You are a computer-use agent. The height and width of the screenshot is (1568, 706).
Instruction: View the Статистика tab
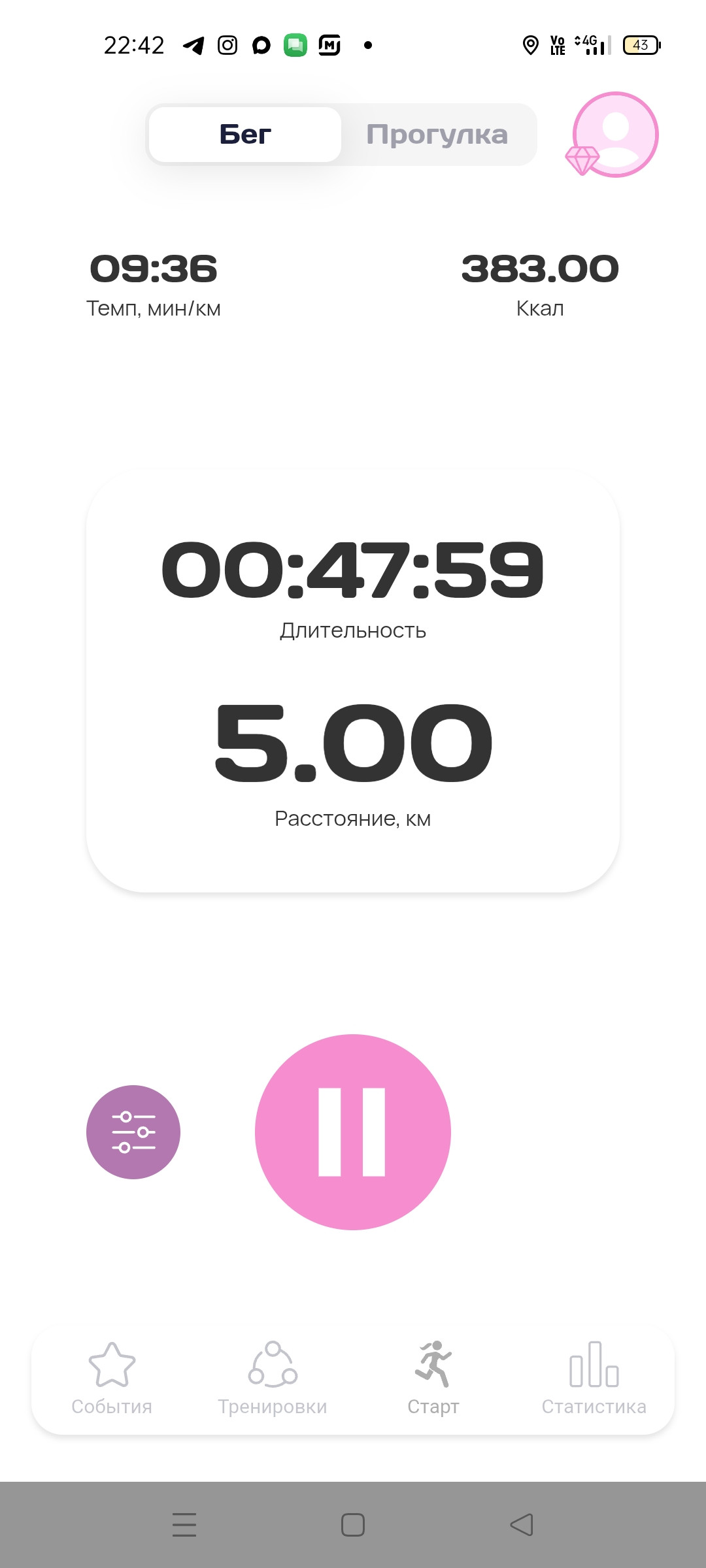click(594, 1379)
